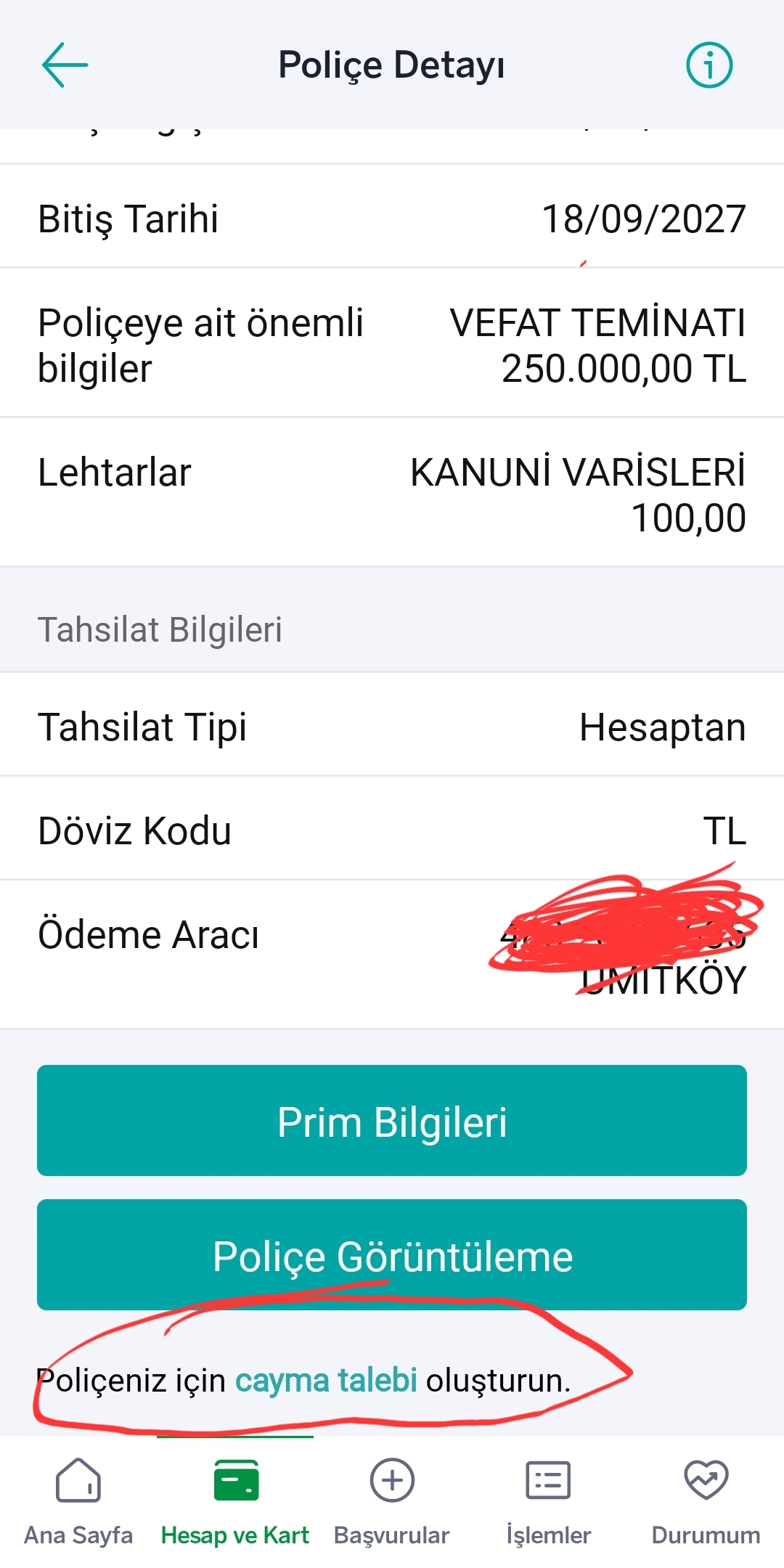
Task: Tap Poliçe Görüntüleme button
Action: tap(392, 1255)
